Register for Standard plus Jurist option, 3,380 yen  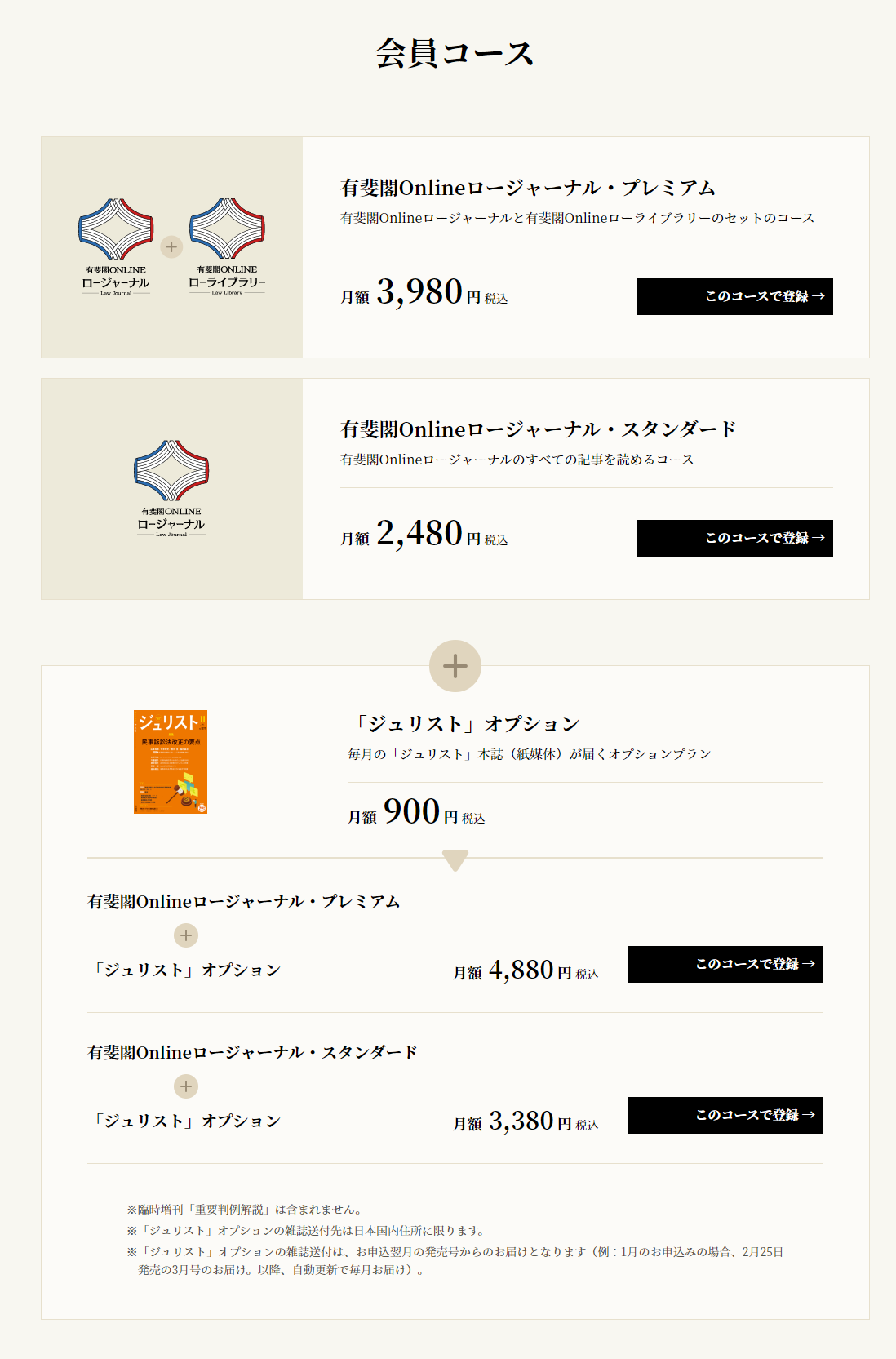(725, 1115)
